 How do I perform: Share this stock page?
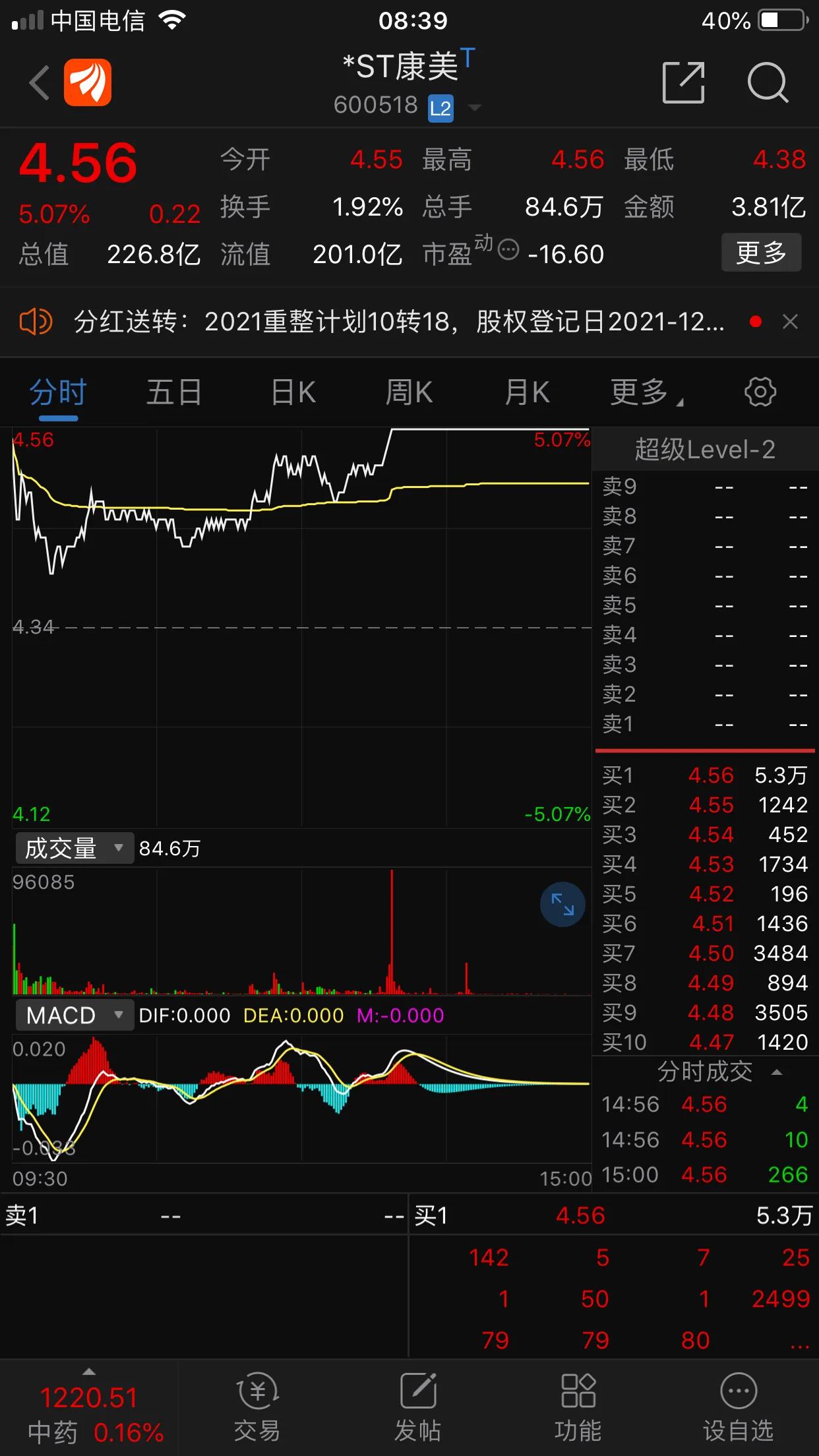(683, 83)
